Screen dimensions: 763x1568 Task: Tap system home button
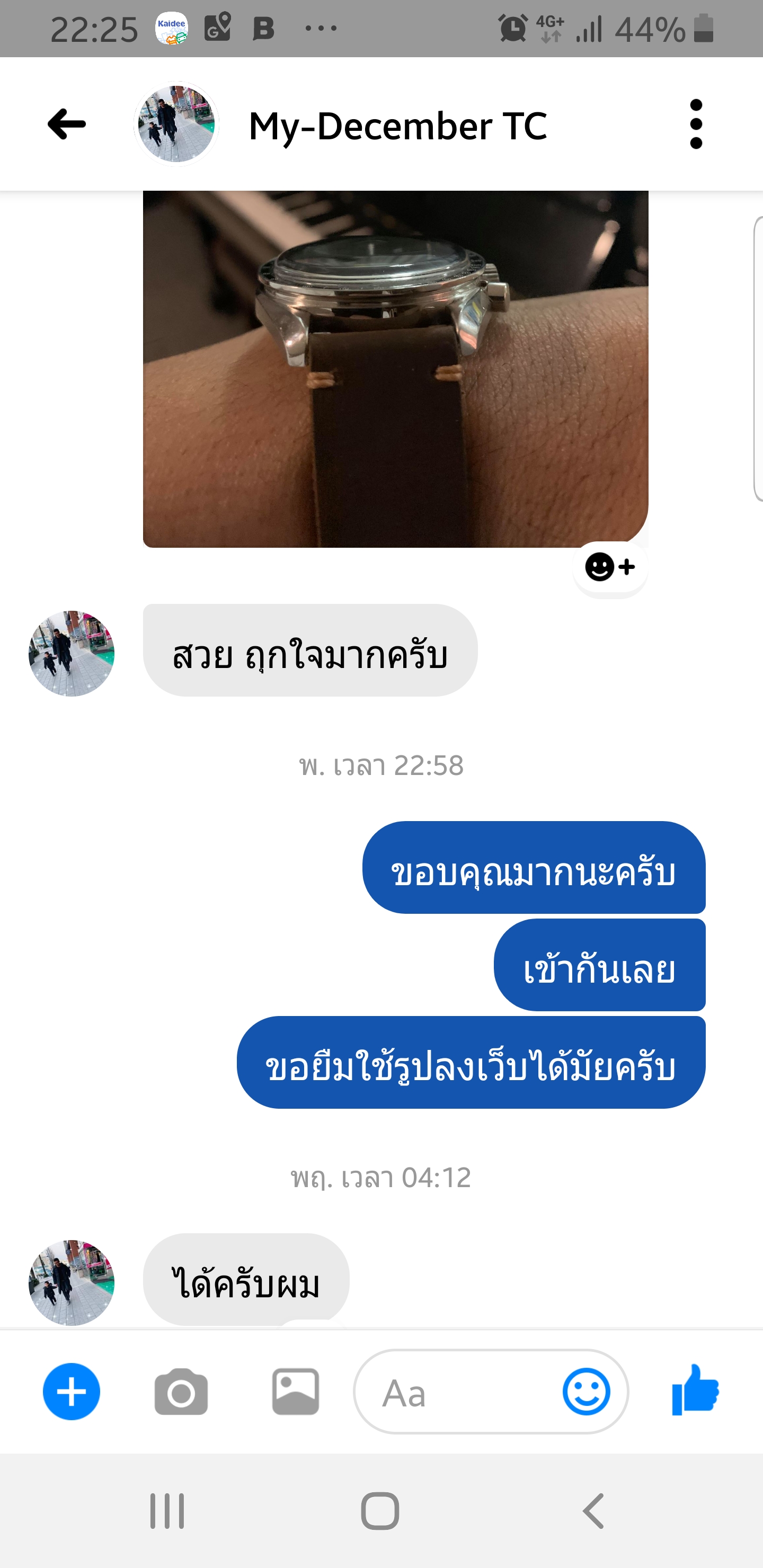click(380, 1511)
